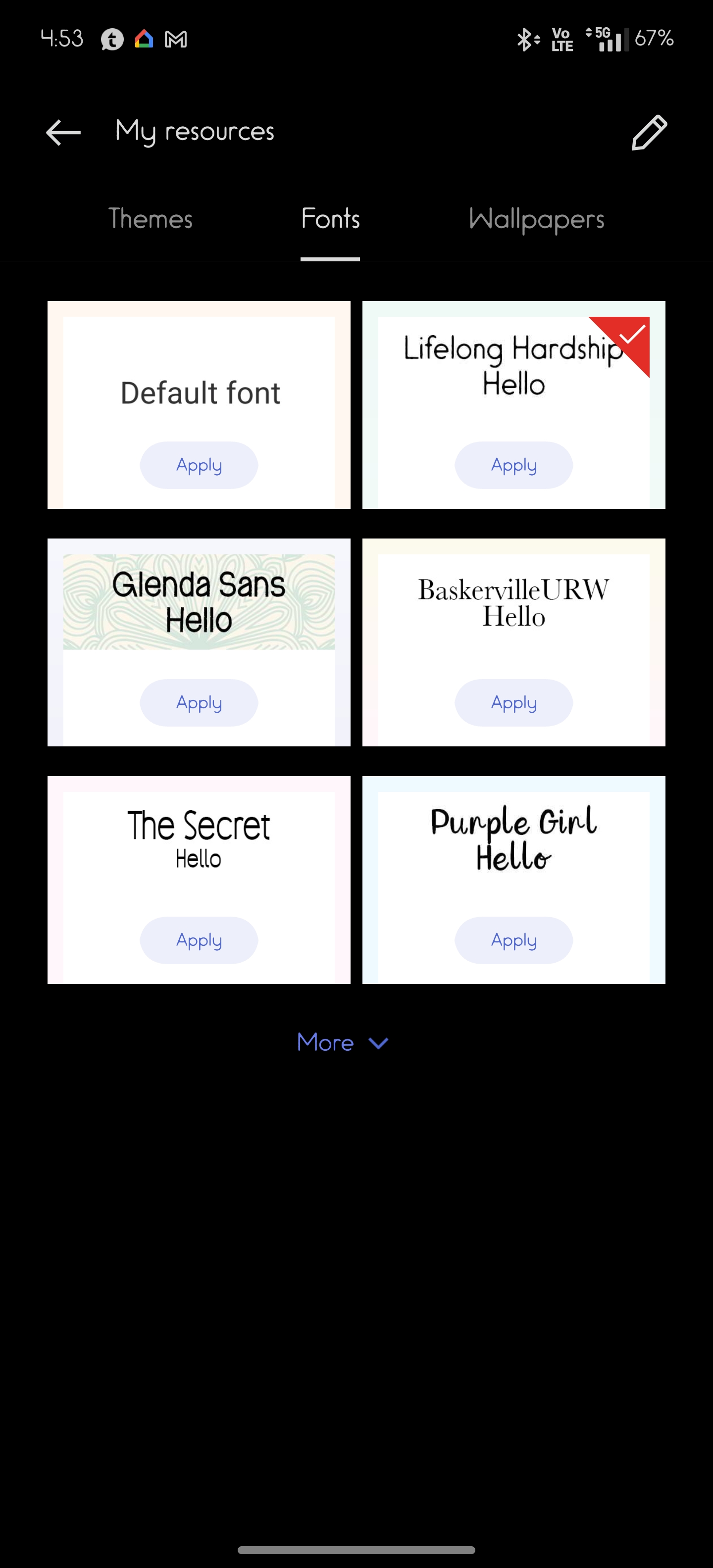Screen dimensions: 713x1568
Task: Switch to the Wallpapers tab
Action: click(536, 219)
